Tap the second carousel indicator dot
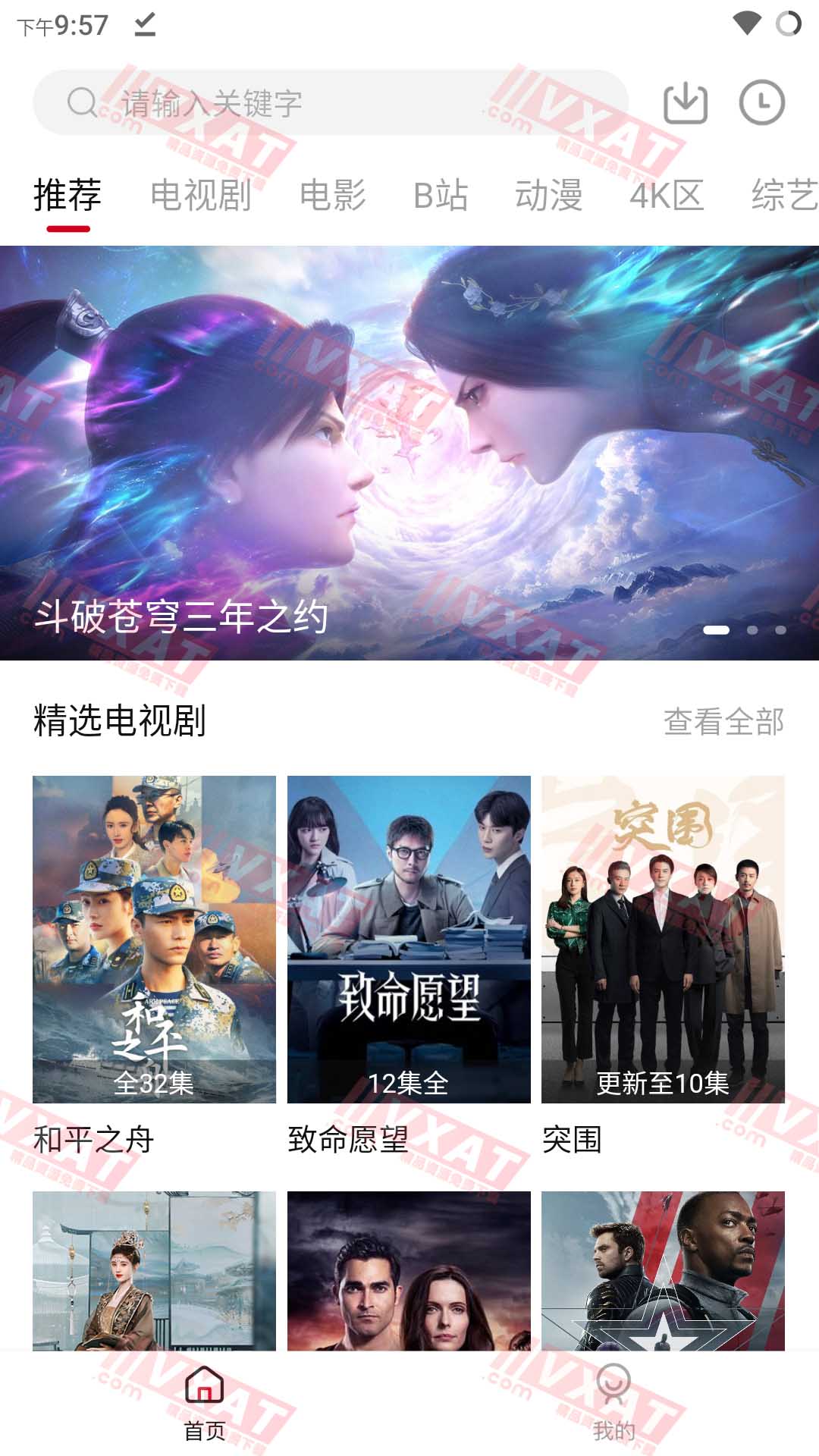This screenshot has width=819, height=1456. [753, 631]
